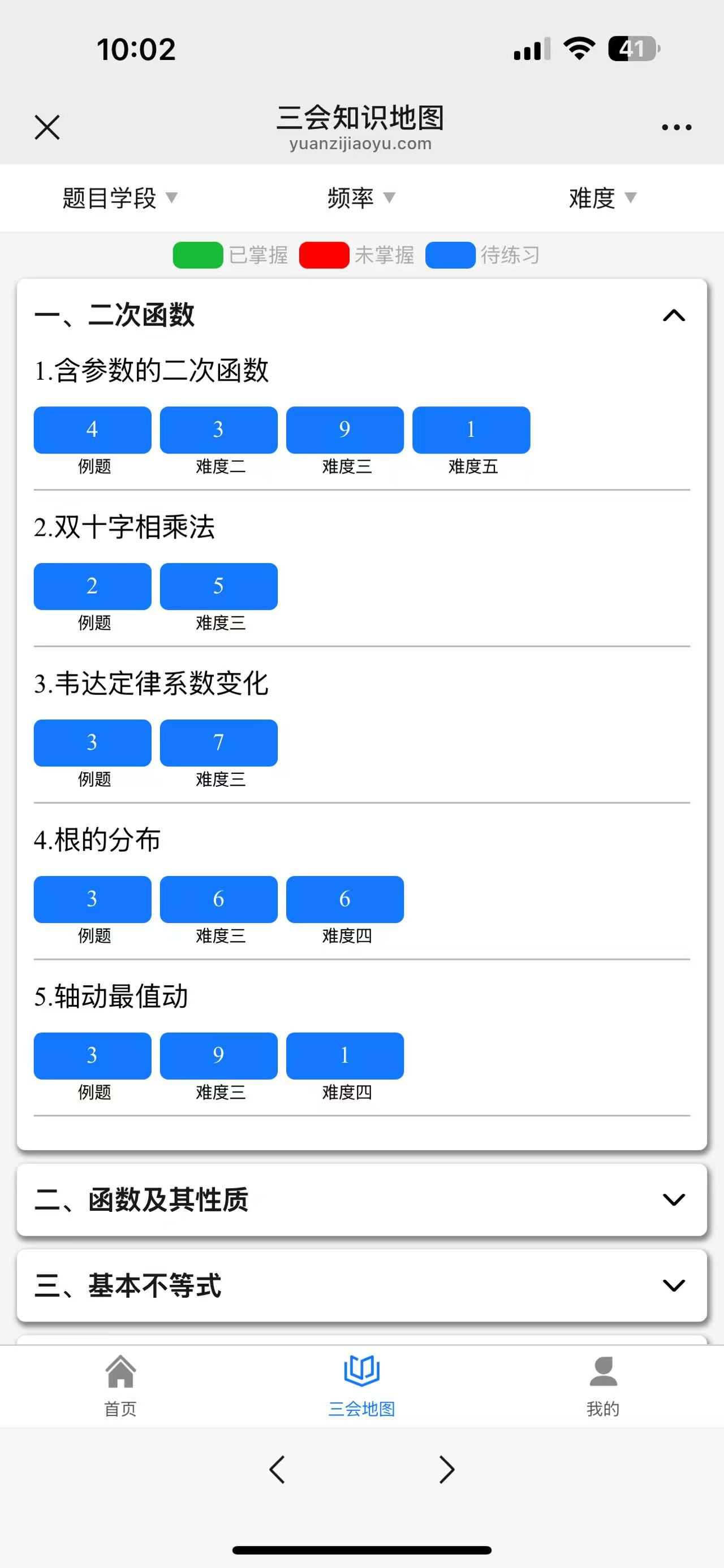
Task: Open 难度三 questions under 双十字相乘法
Action: 218,586
